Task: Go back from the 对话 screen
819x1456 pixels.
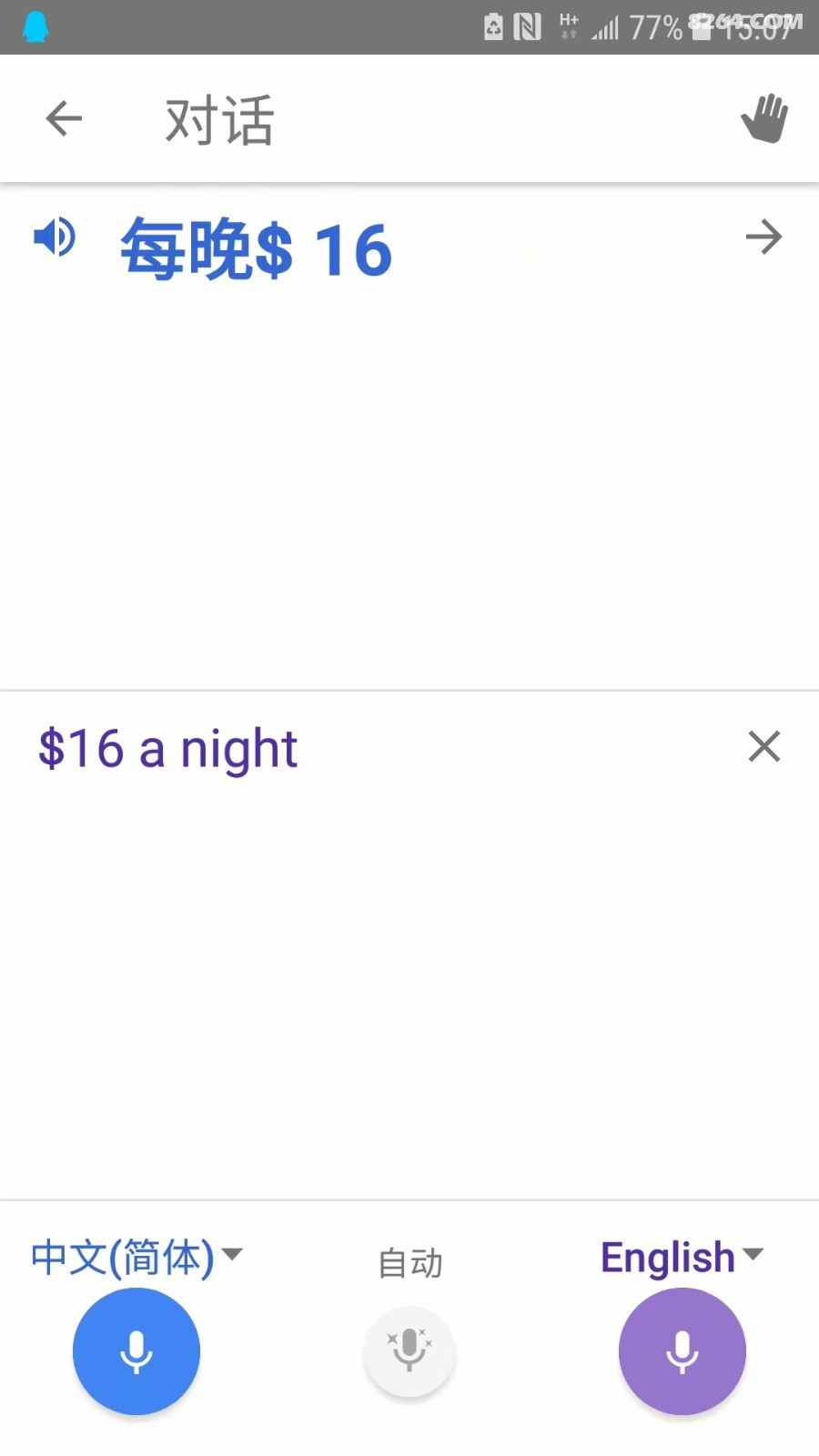Action: [x=64, y=118]
